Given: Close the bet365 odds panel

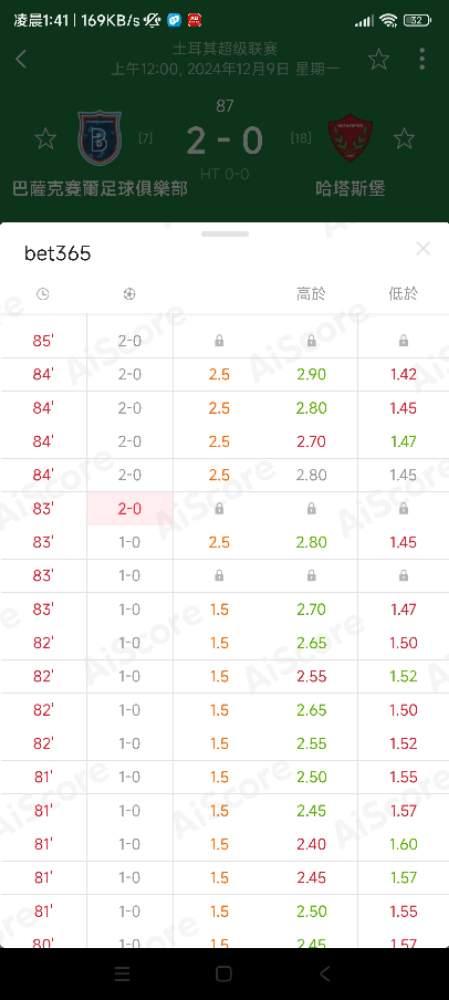Looking at the screenshot, I should [423, 249].
